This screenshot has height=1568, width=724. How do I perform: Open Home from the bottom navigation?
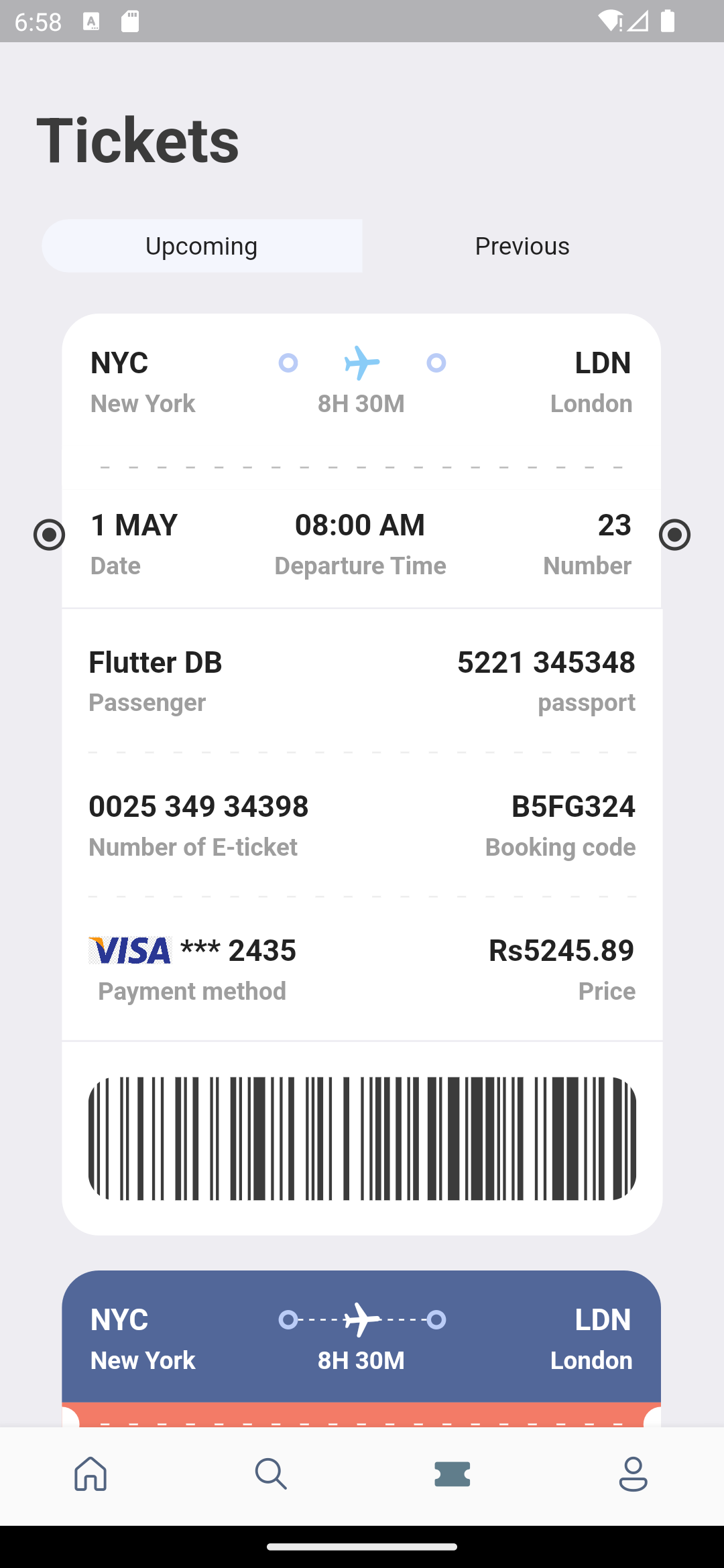tap(90, 1475)
